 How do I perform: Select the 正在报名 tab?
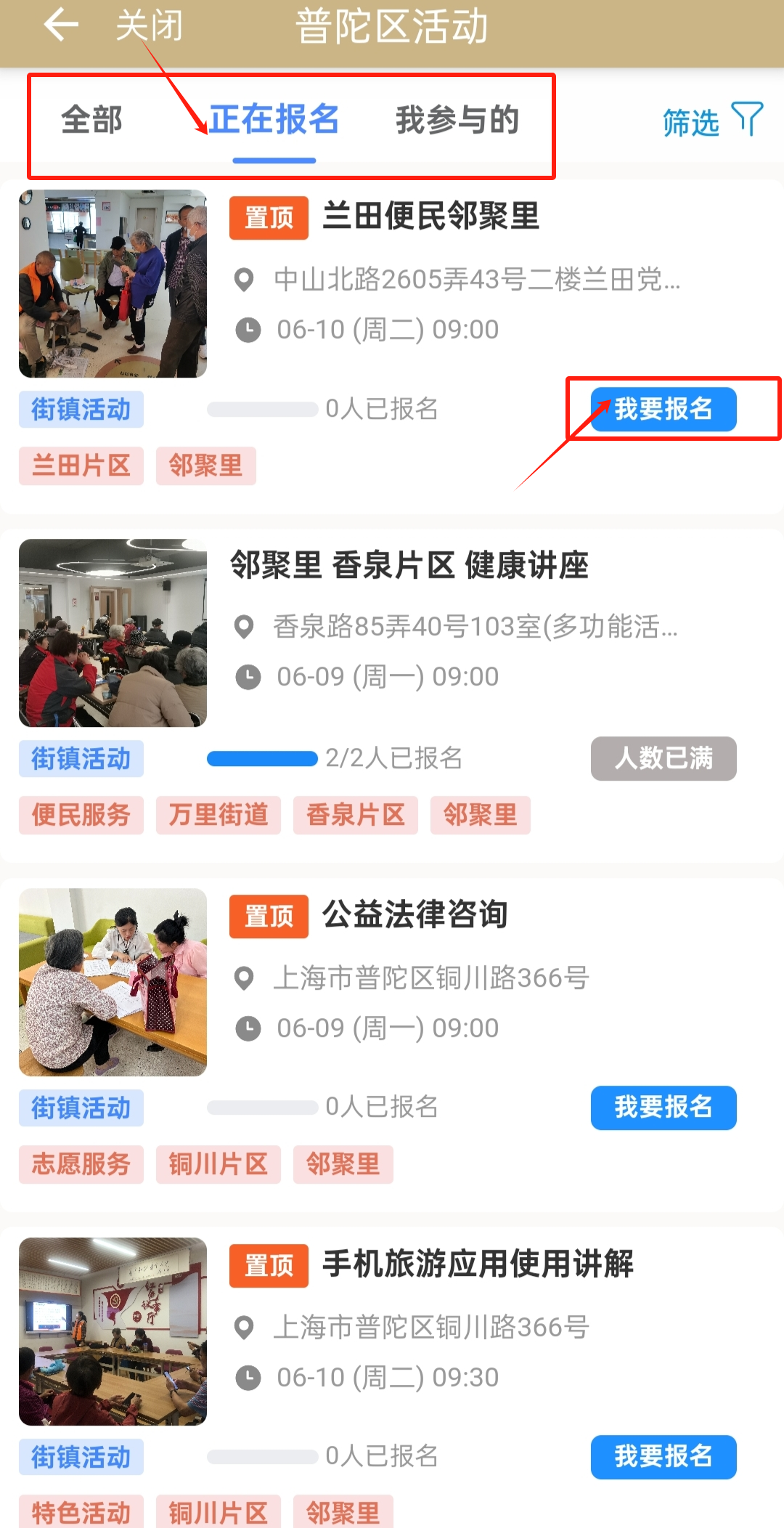pyautogui.click(x=274, y=120)
